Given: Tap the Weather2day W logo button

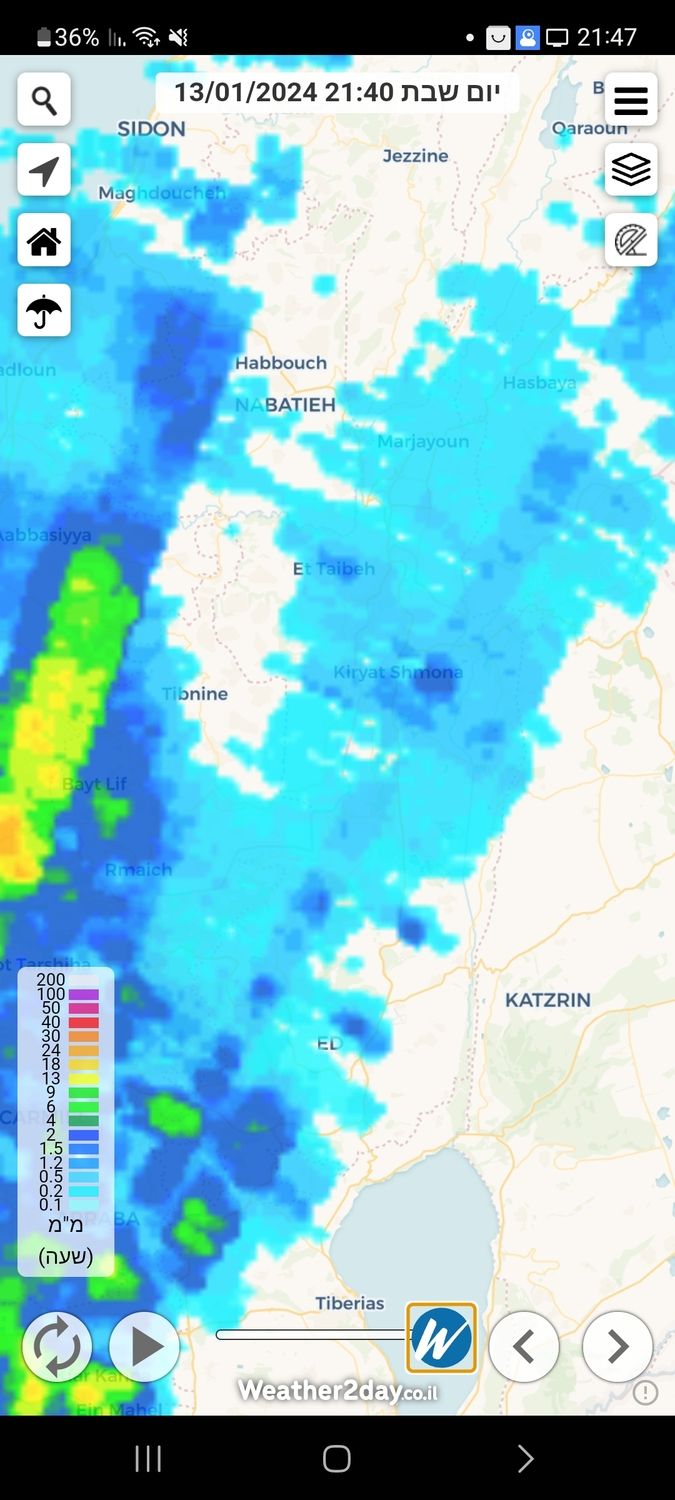Looking at the screenshot, I should click(441, 1338).
